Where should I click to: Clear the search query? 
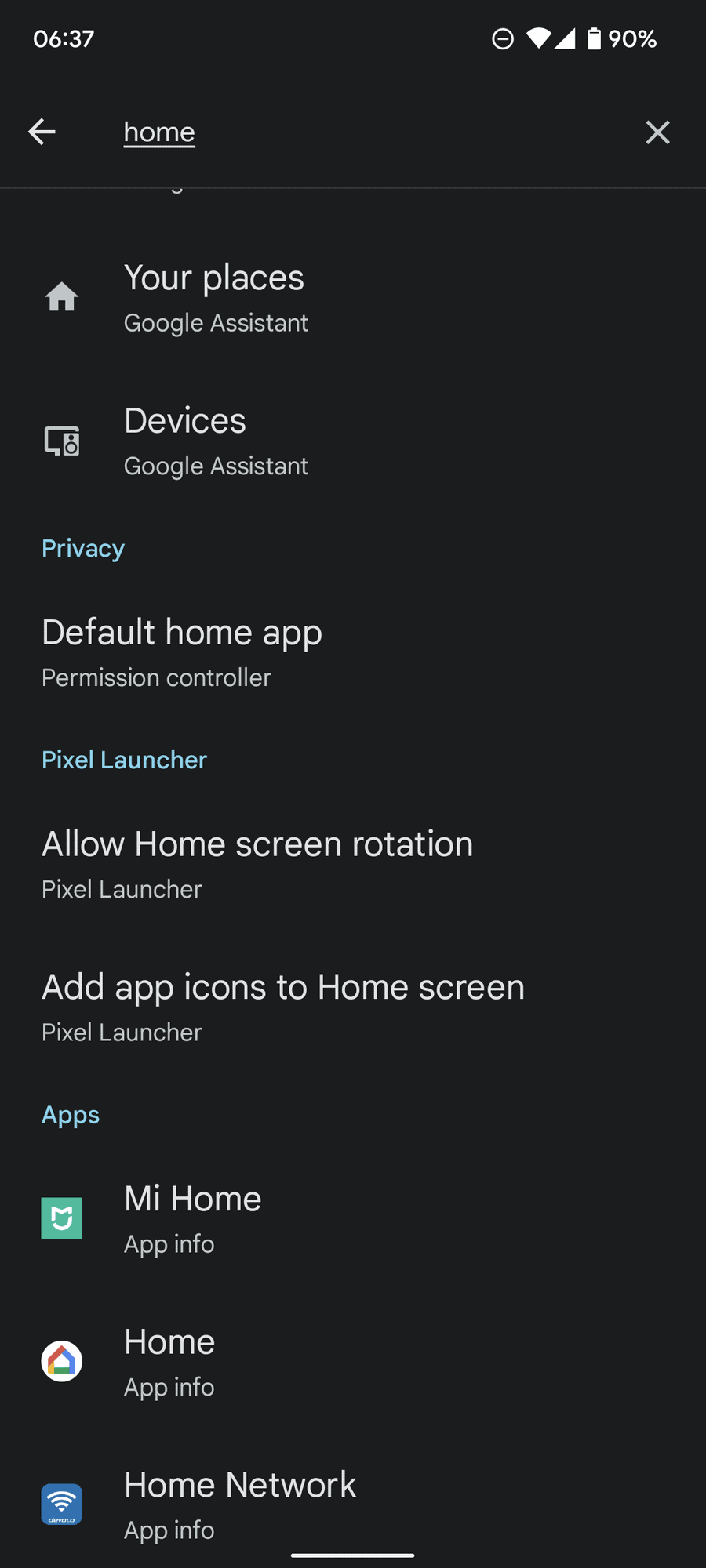point(657,132)
